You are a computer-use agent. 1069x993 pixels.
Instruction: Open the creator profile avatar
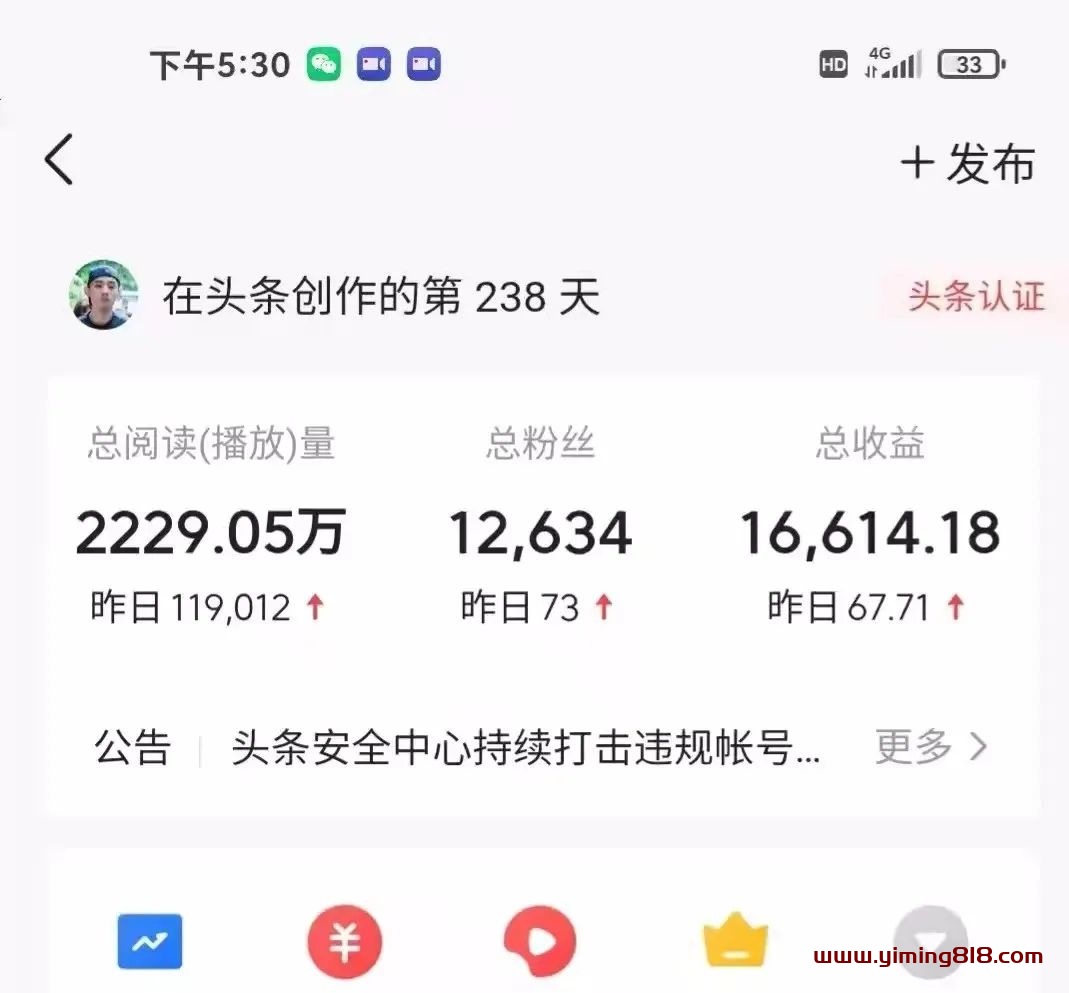pyautogui.click(x=104, y=296)
